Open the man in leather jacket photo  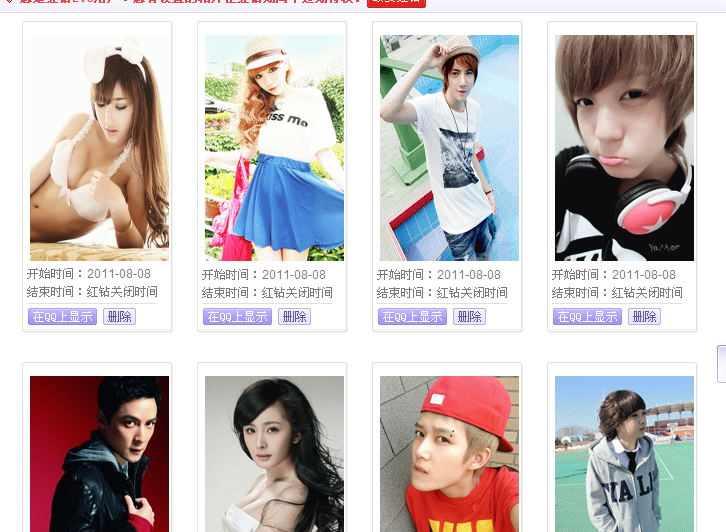(99, 455)
